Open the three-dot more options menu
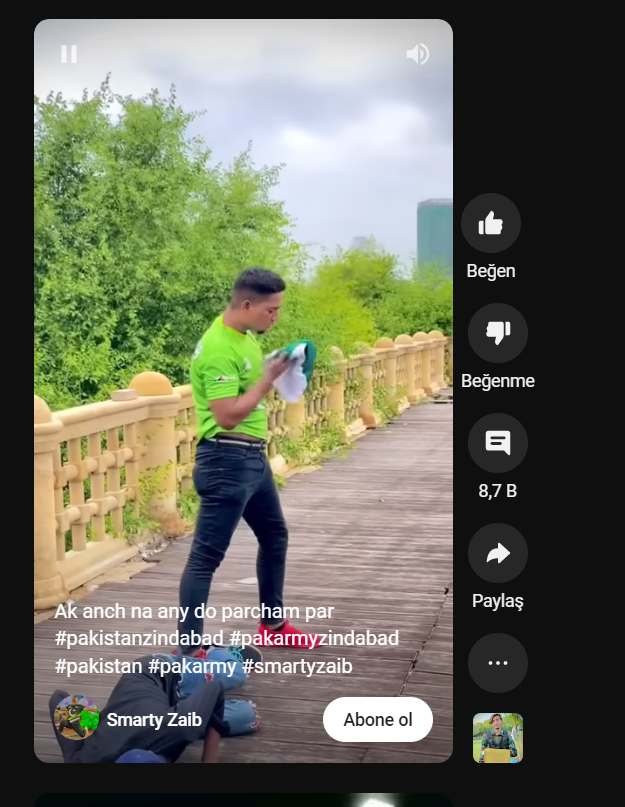The height and width of the screenshot is (807, 625). click(x=497, y=663)
